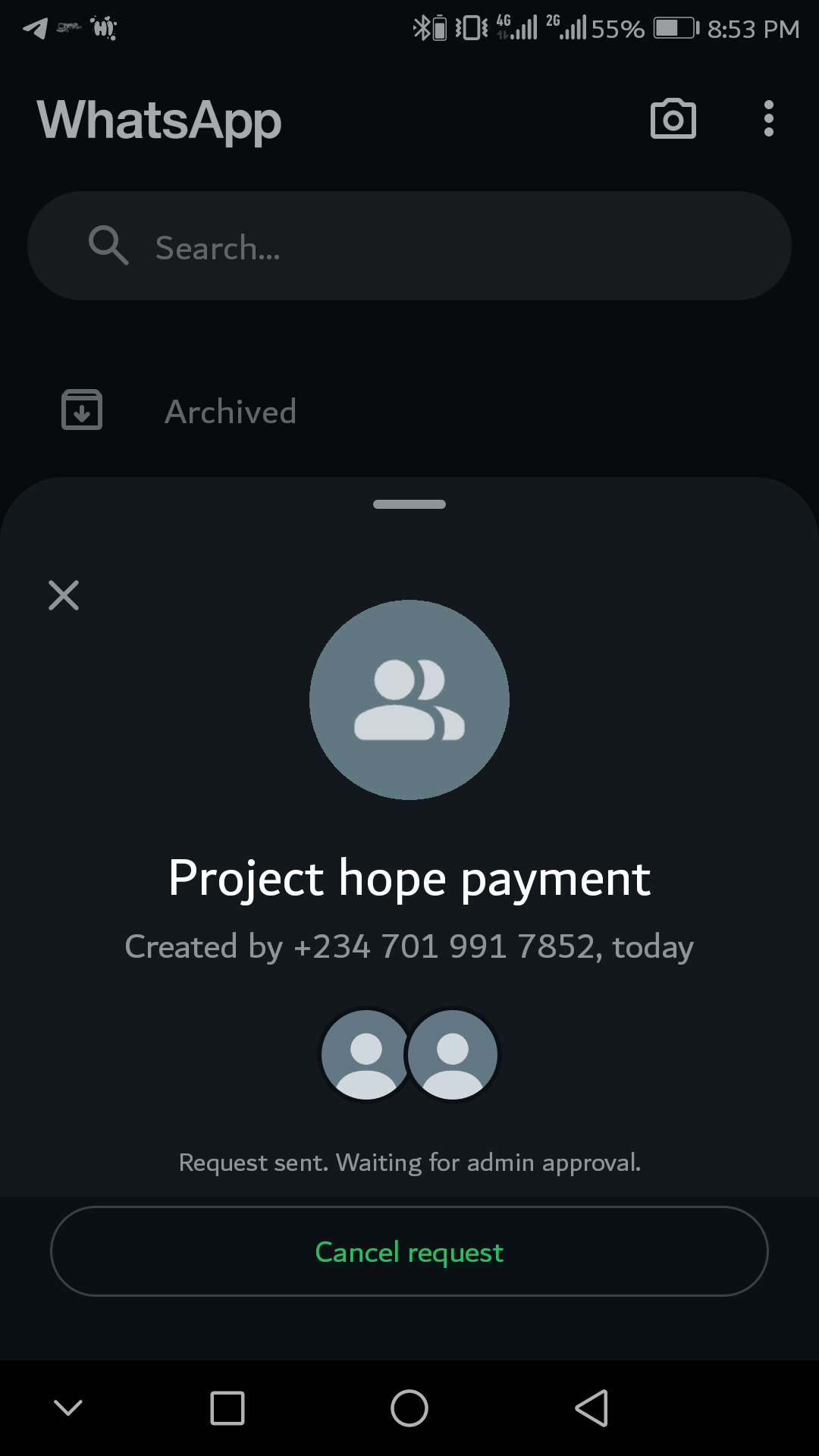Navigate back with the system back button
Screen dimensions: 819x1456
(x=591, y=1408)
